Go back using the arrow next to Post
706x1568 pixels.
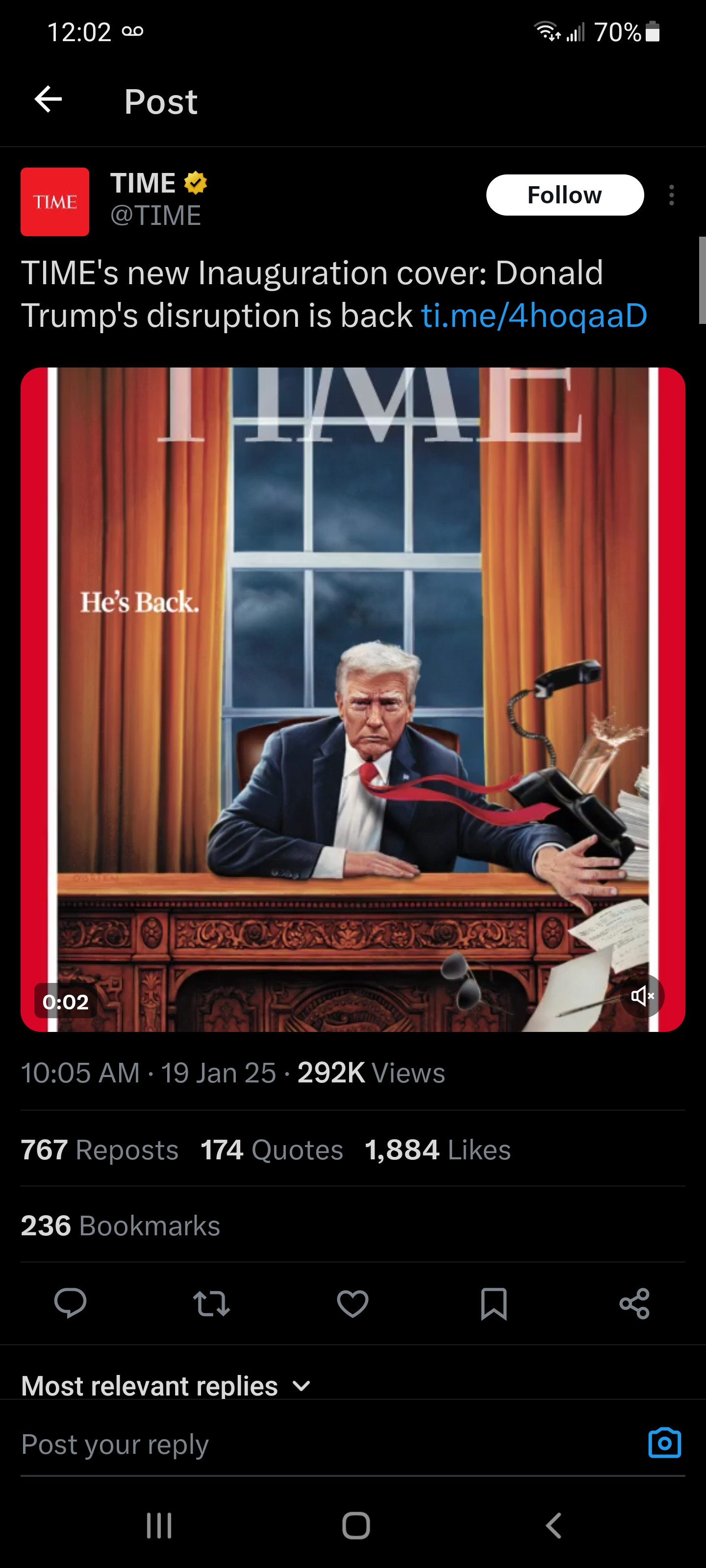[x=48, y=100]
